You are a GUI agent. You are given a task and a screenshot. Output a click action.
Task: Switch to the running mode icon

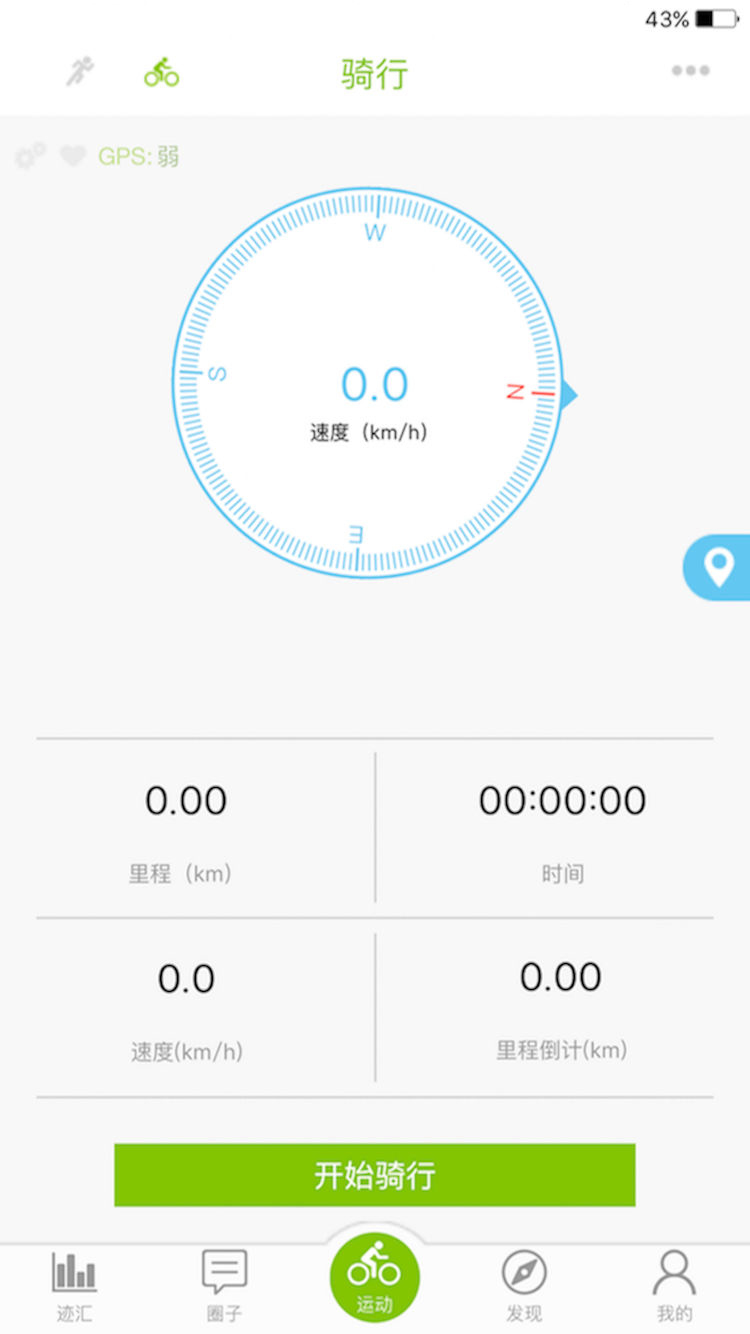tap(80, 72)
